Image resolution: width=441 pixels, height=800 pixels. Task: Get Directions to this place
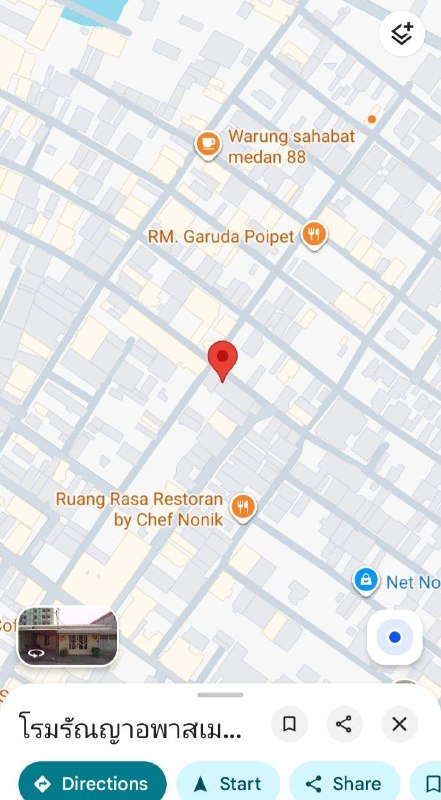pyautogui.click(x=92, y=783)
